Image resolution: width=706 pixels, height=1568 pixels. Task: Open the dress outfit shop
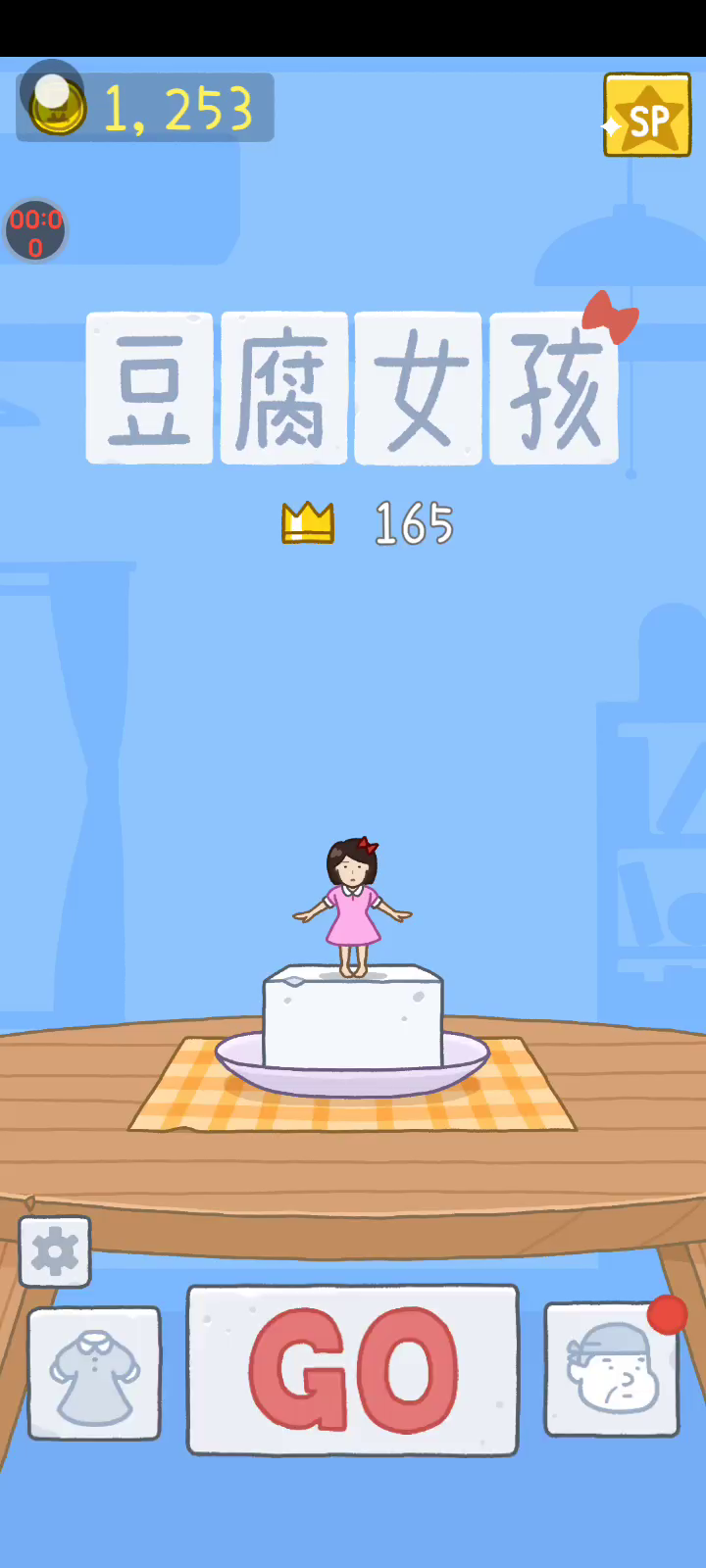[94, 1372]
